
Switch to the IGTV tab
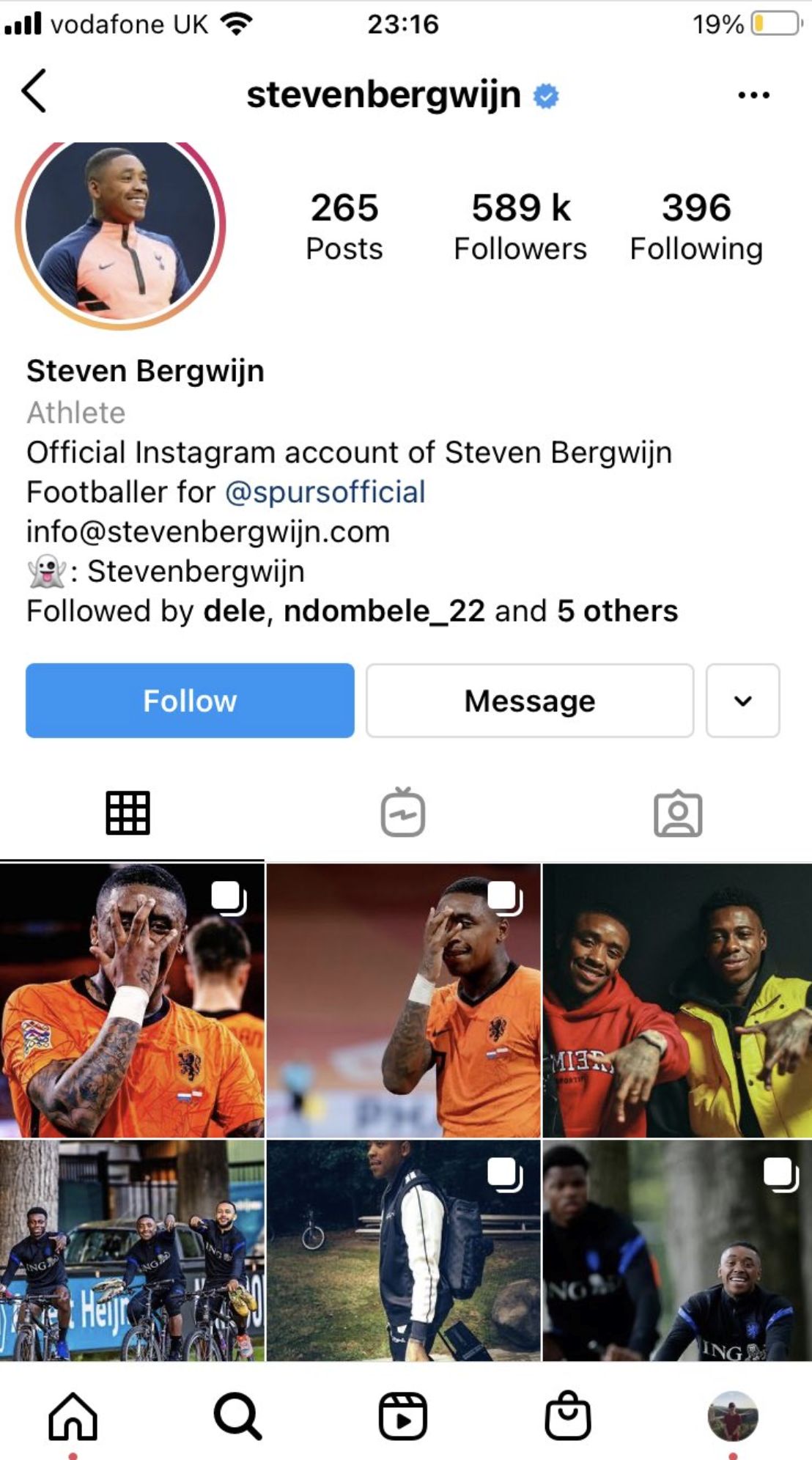[403, 813]
